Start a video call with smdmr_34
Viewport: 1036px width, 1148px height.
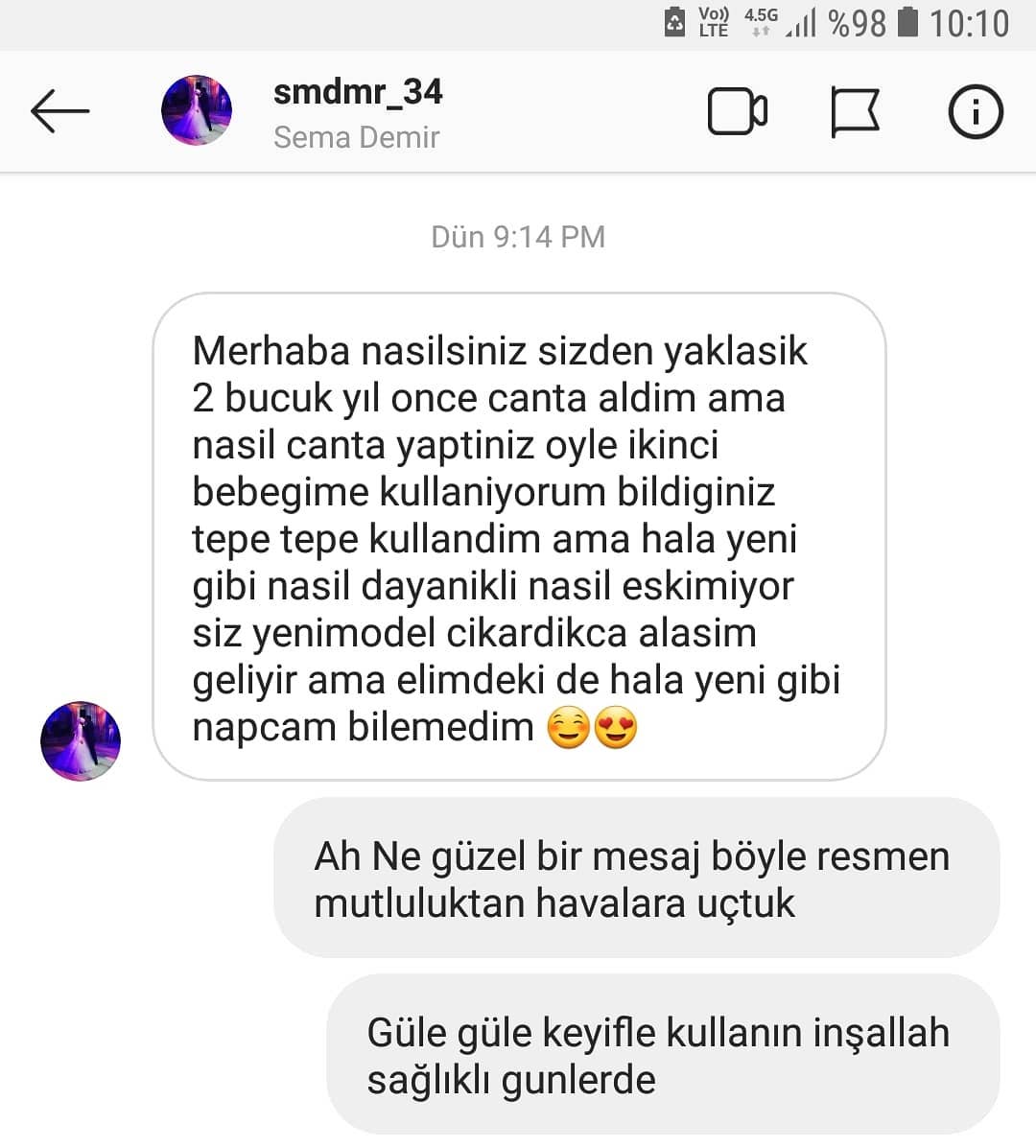pyautogui.click(x=738, y=111)
